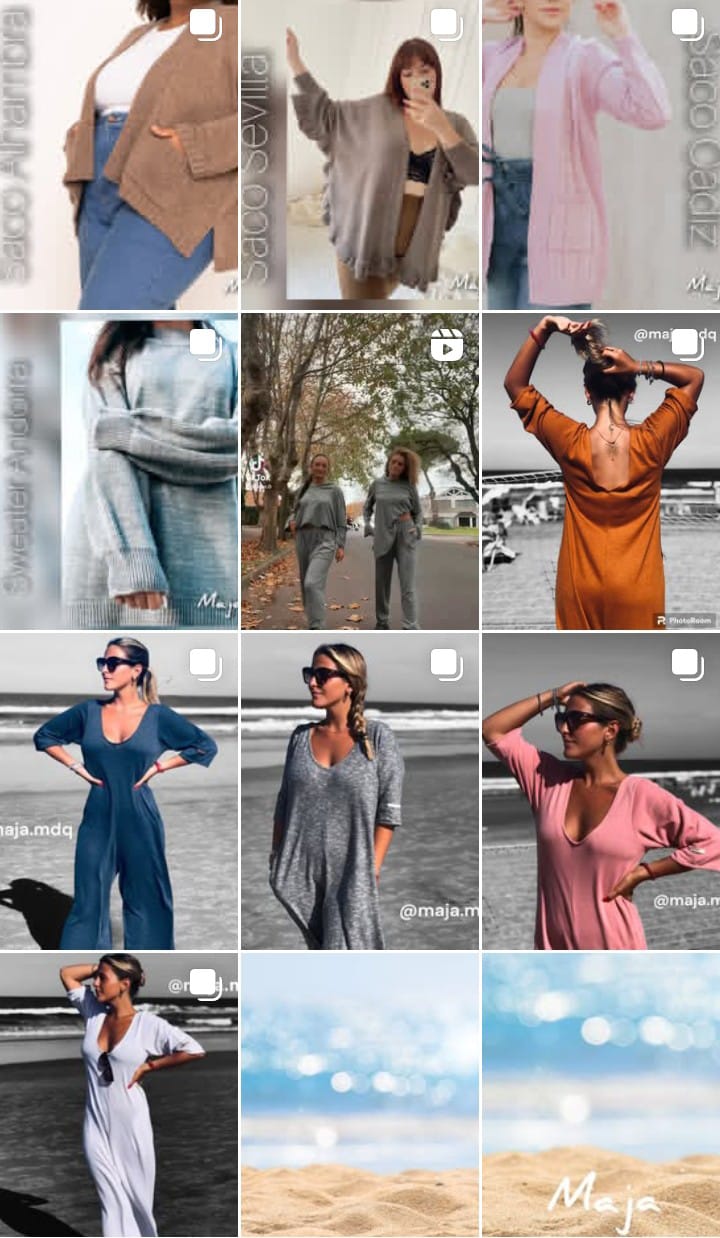Open the Saco Alhambra brown cardigan post
The width and height of the screenshot is (720, 1238).
[119, 155]
